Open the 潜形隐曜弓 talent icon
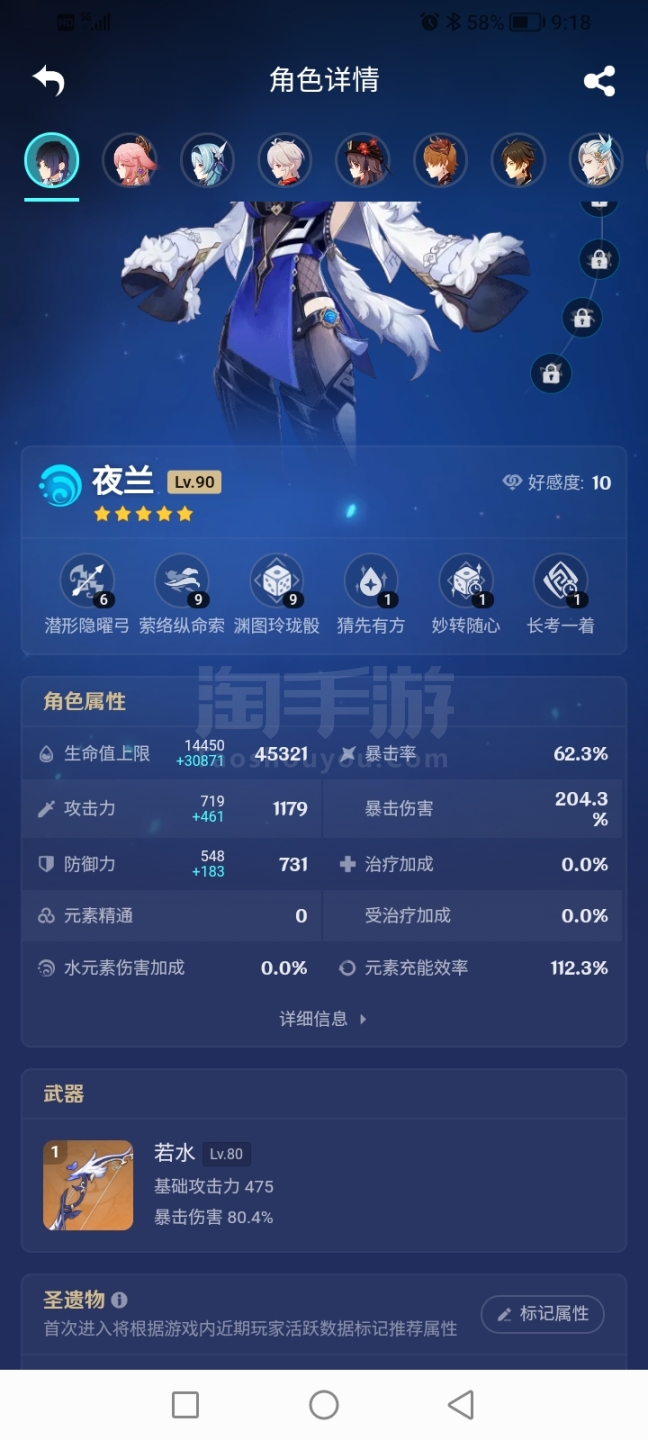This screenshot has height=1440, width=648. pos(87,581)
